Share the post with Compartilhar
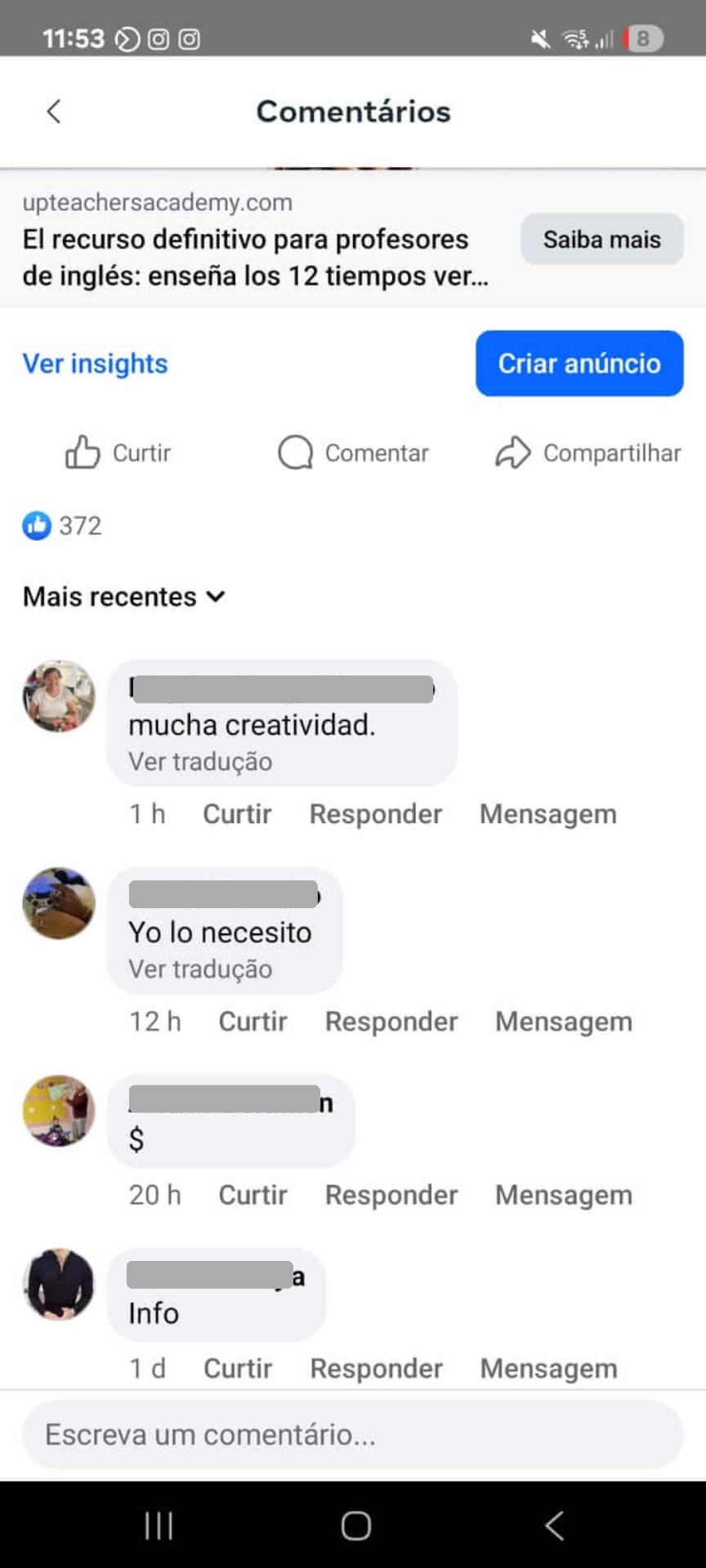 coord(588,452)
